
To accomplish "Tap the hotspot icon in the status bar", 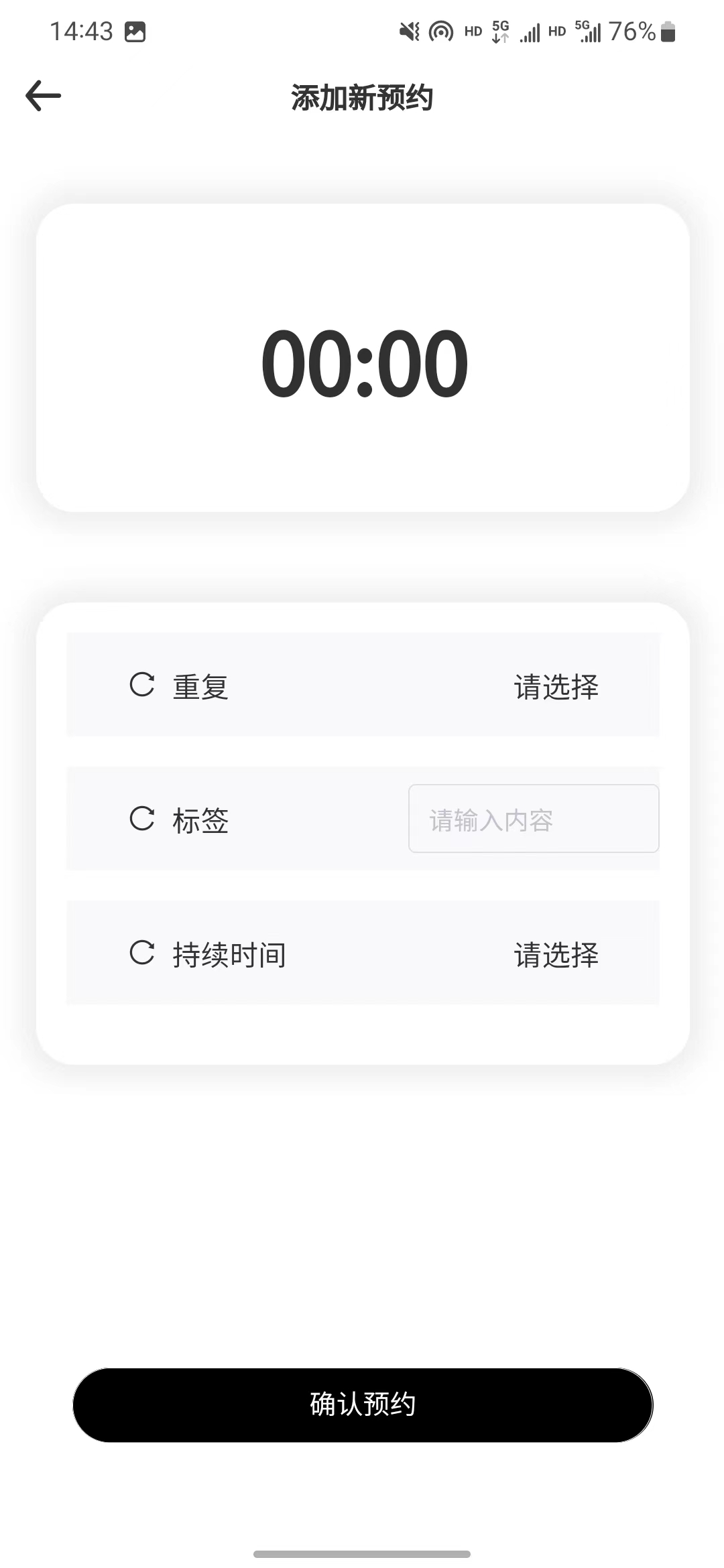I will pos(440,30).
